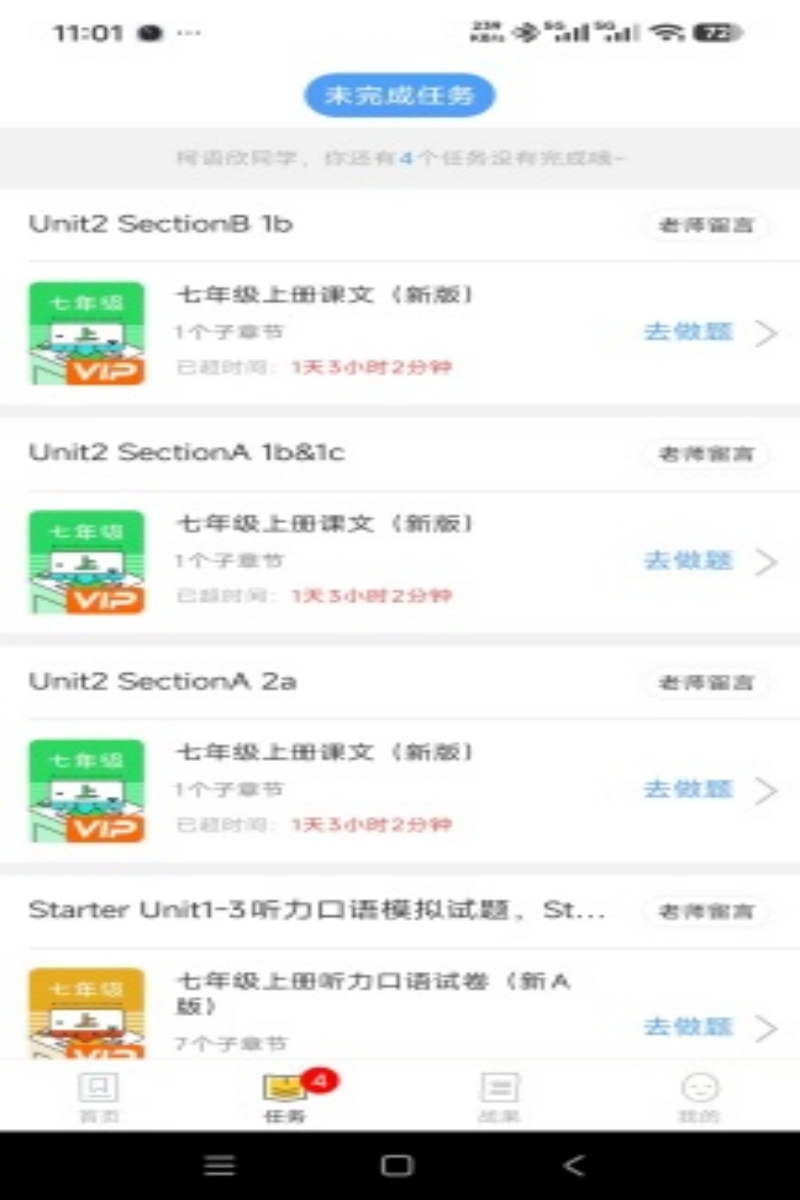This screenshot has height=1200, width=800.
Task: Go to the system home screen
Action: coord(397,1165)
